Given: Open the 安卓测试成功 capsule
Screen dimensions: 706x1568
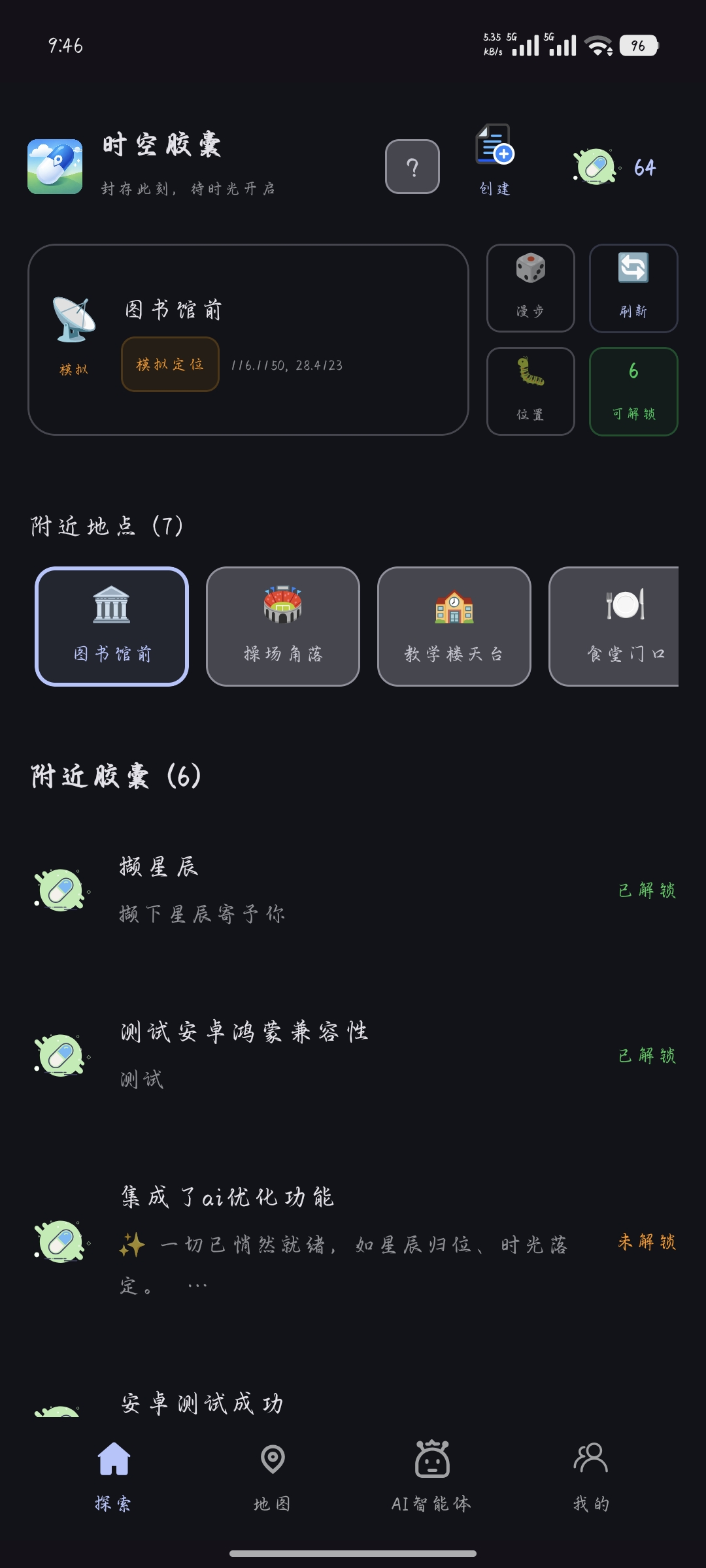Looking at the screenshot, I should pyautogui.click(x=353, y=1403).
